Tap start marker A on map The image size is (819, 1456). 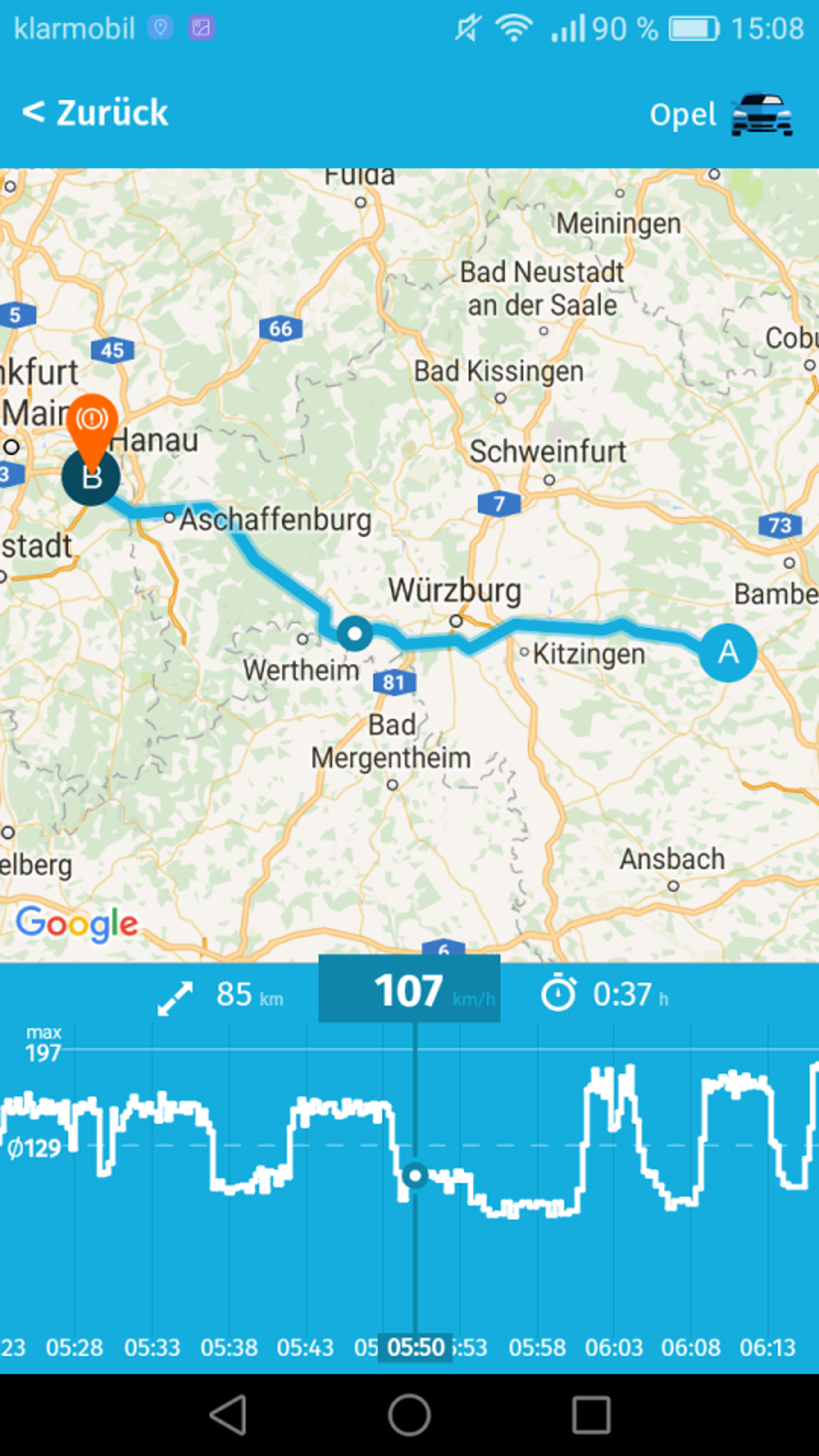click(728, 652)
